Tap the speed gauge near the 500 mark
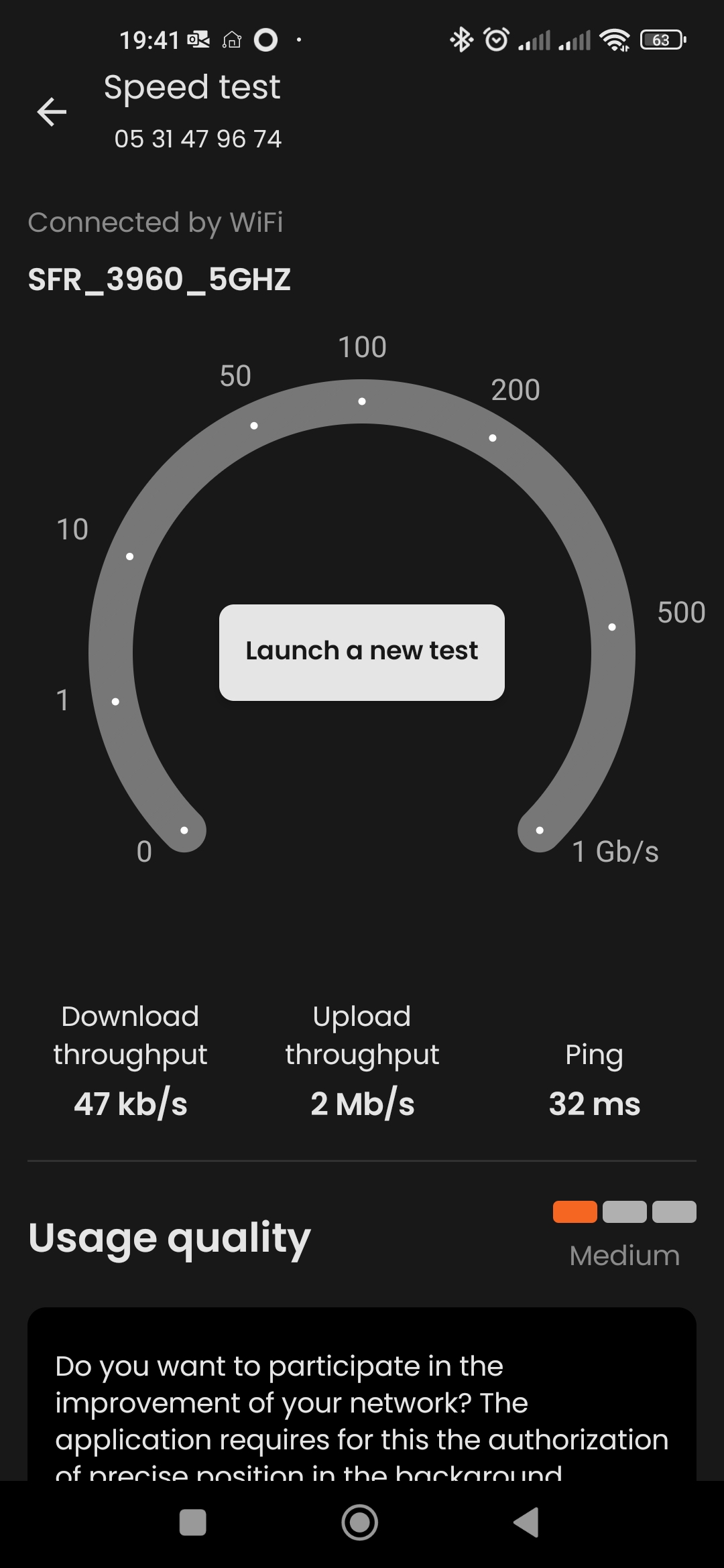 [611, 627]
